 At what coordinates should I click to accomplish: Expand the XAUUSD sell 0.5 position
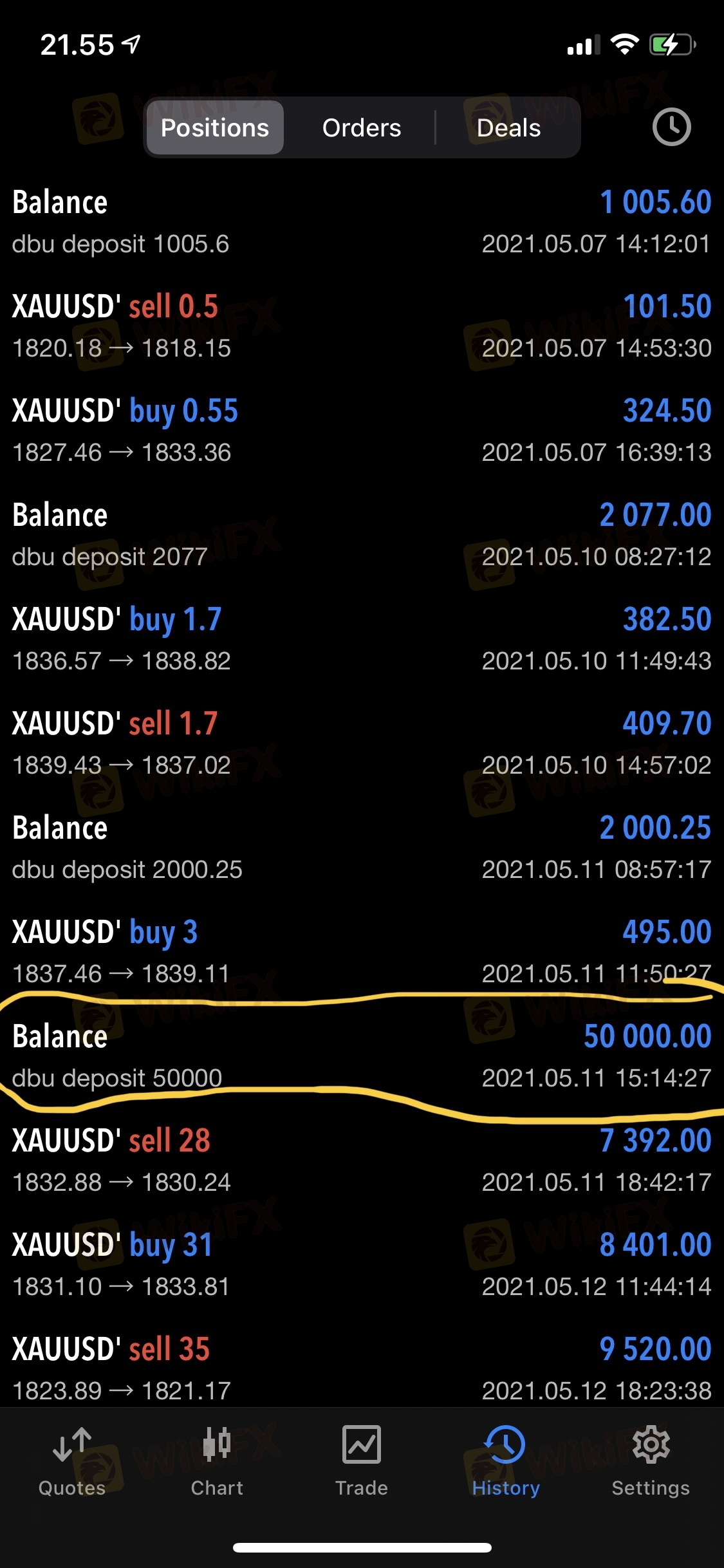pyautogui.click(x=362, y=326)
